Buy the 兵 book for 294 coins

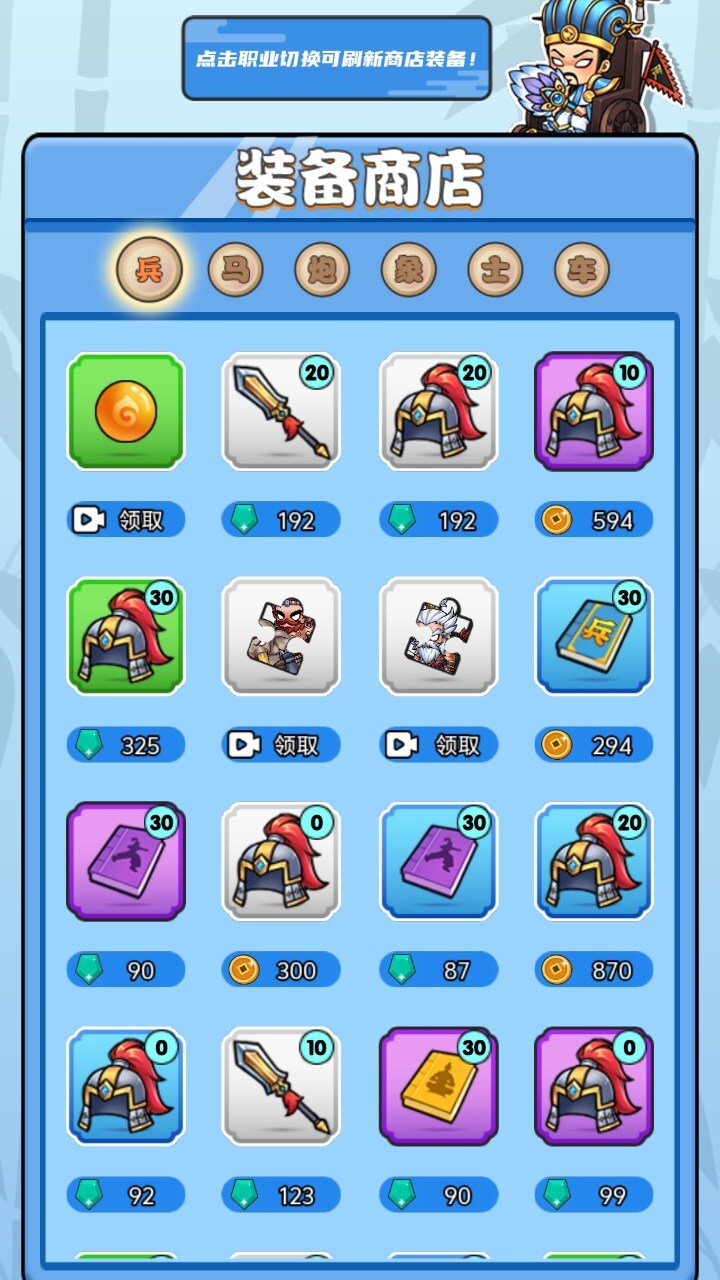point(594,745)
